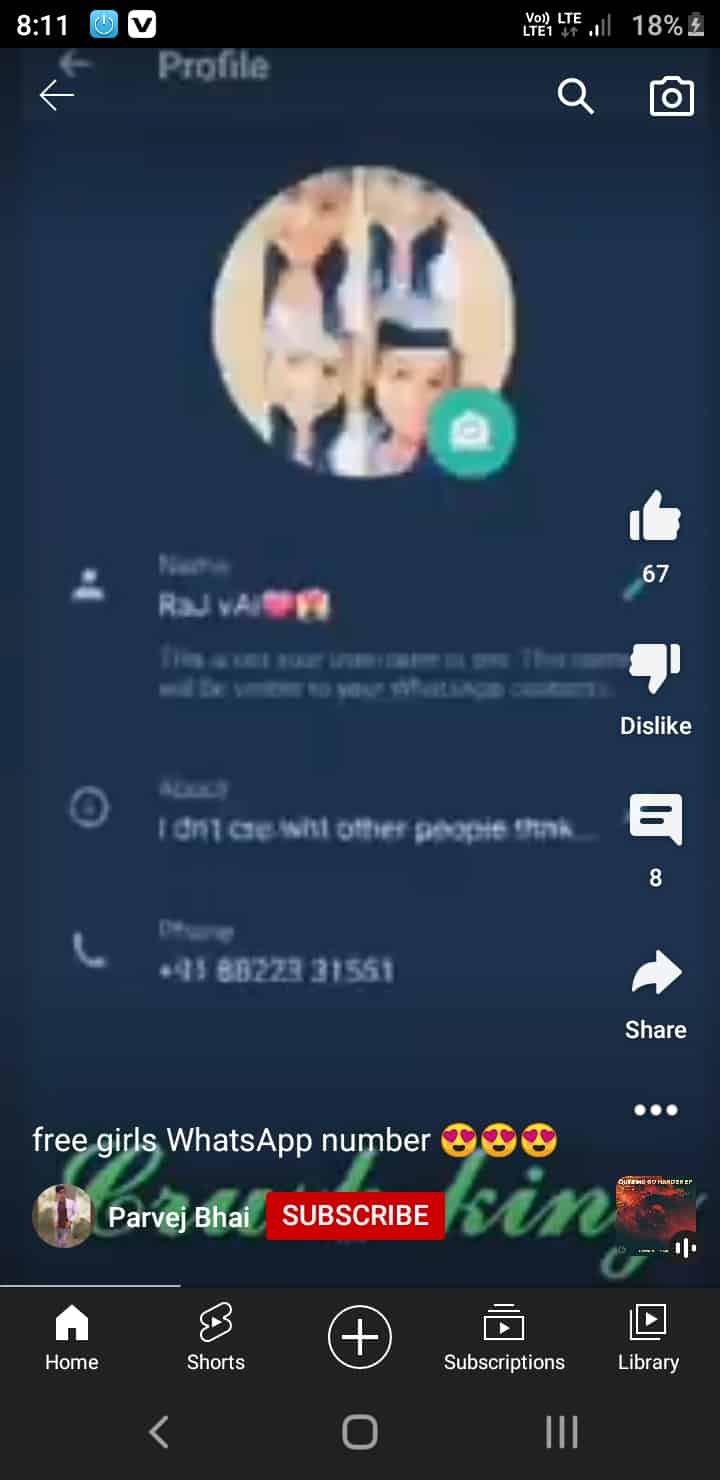Like this Short

tap(655, 517)
